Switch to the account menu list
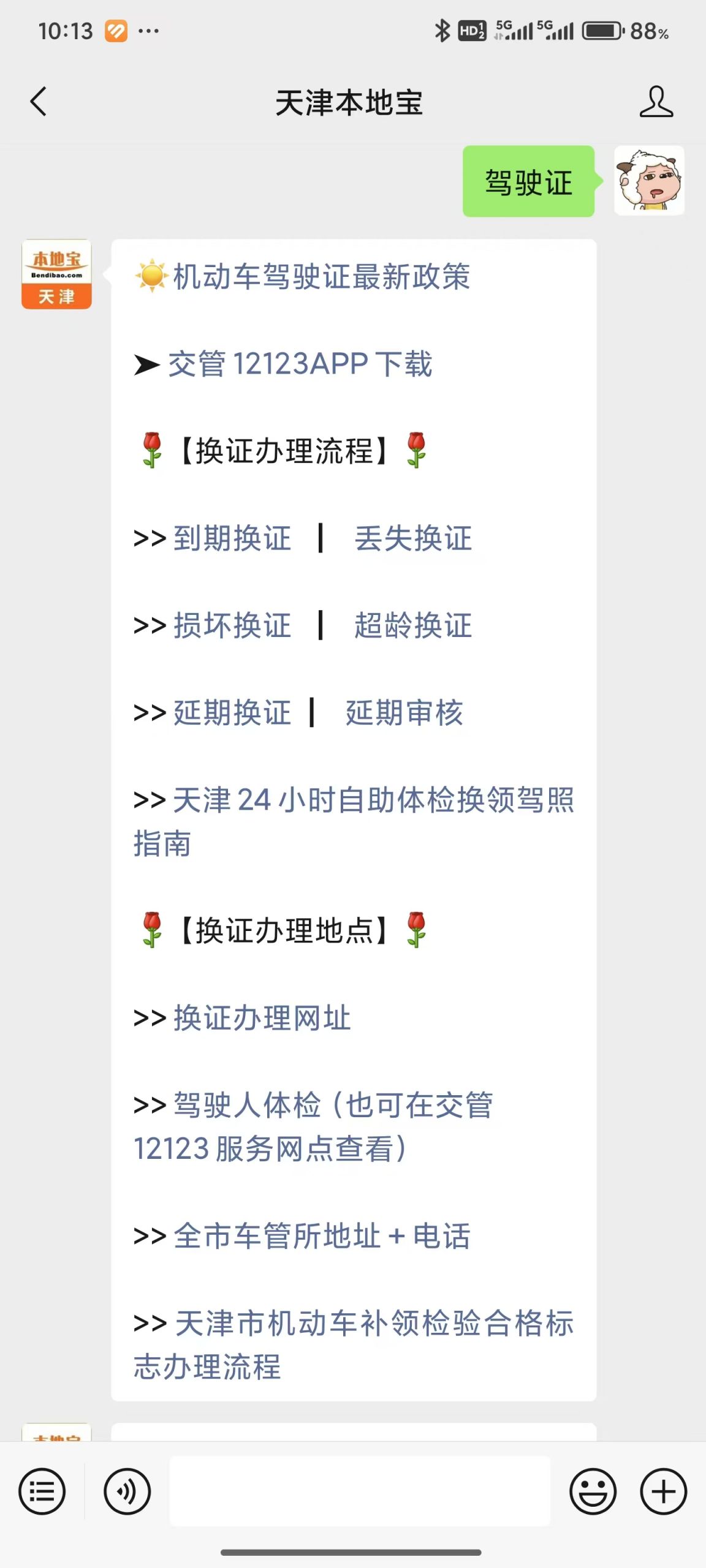Viewport: 706px width, 1568px height. point(42,1491)
